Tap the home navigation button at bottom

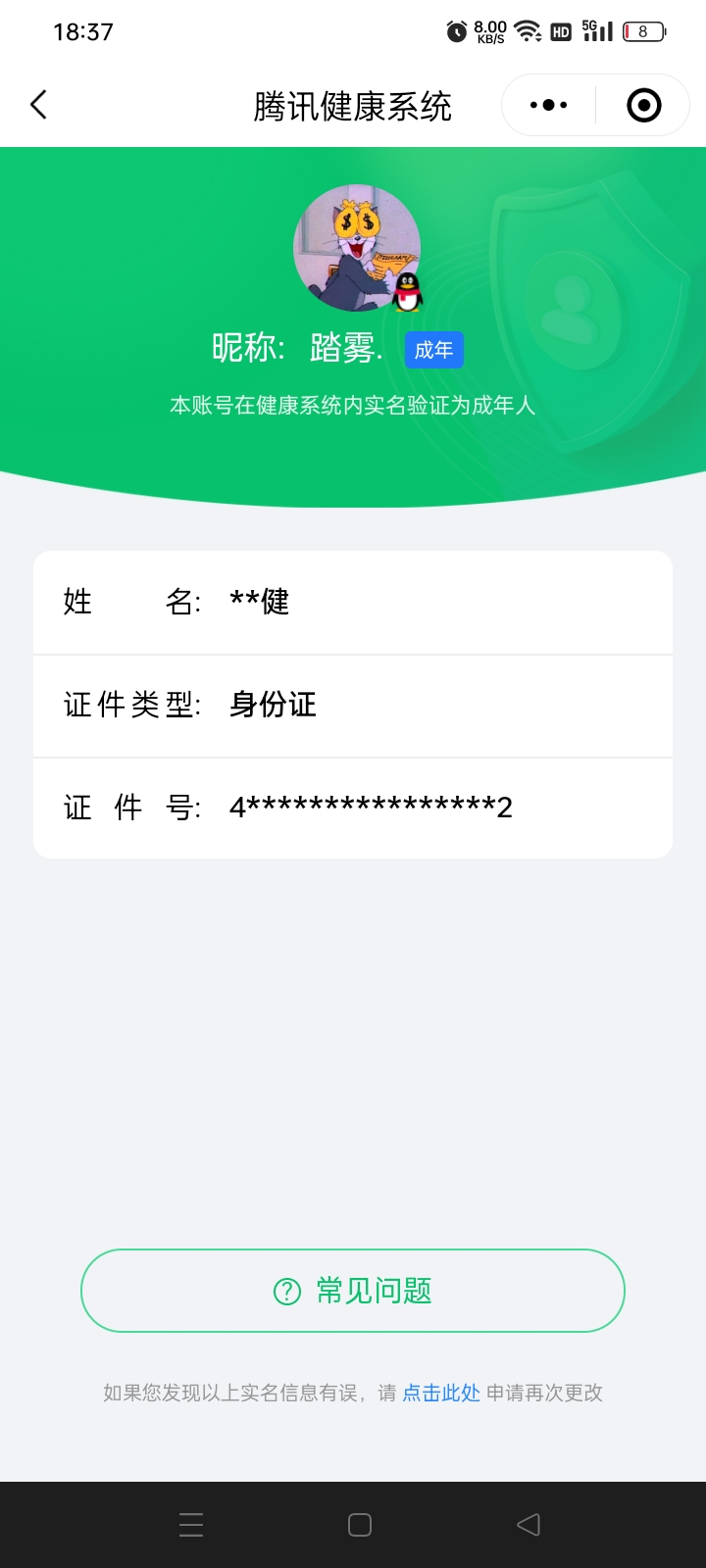pyautogui.click(x=359, y=1524)
